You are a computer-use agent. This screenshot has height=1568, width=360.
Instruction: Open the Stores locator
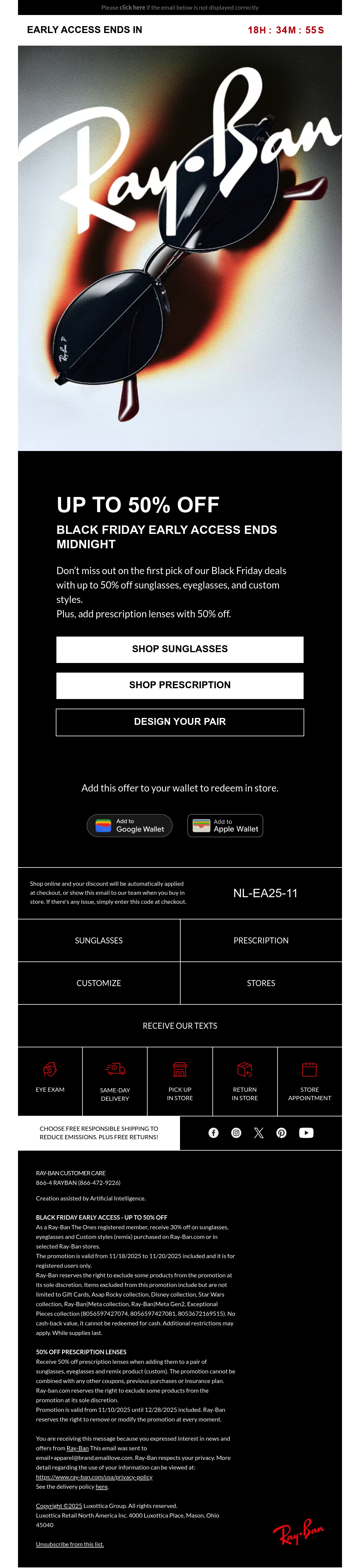click(x=261, y=983)
